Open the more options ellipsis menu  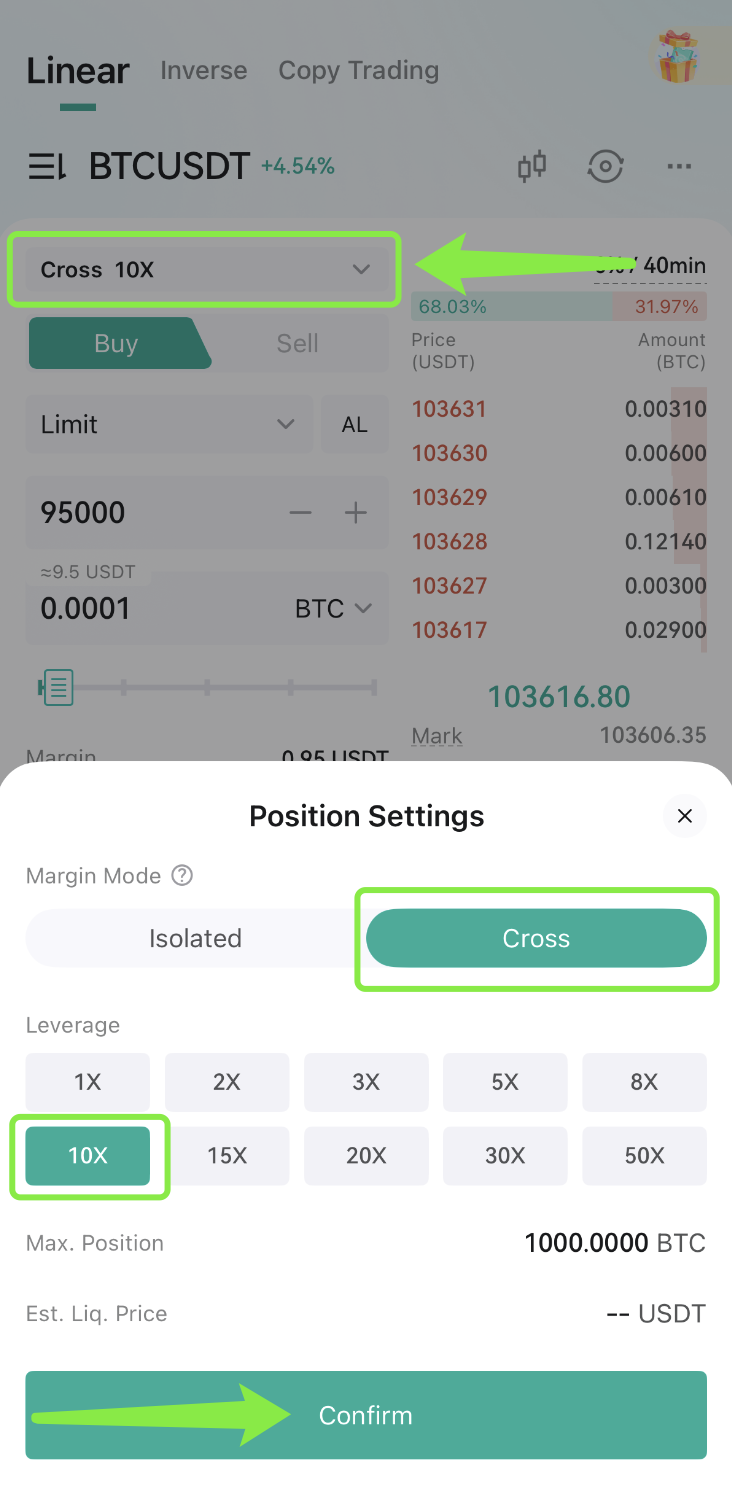(x=679, y=166)
